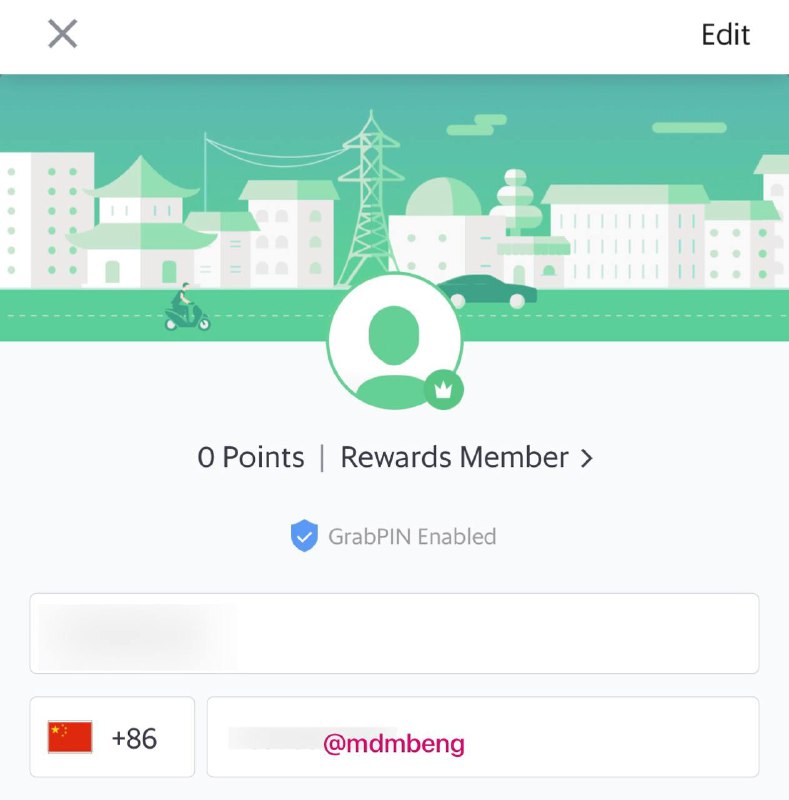This screenshot has width=789, height=800.
Task: Tap the car illustration in the banner
Action: [490, 287]
